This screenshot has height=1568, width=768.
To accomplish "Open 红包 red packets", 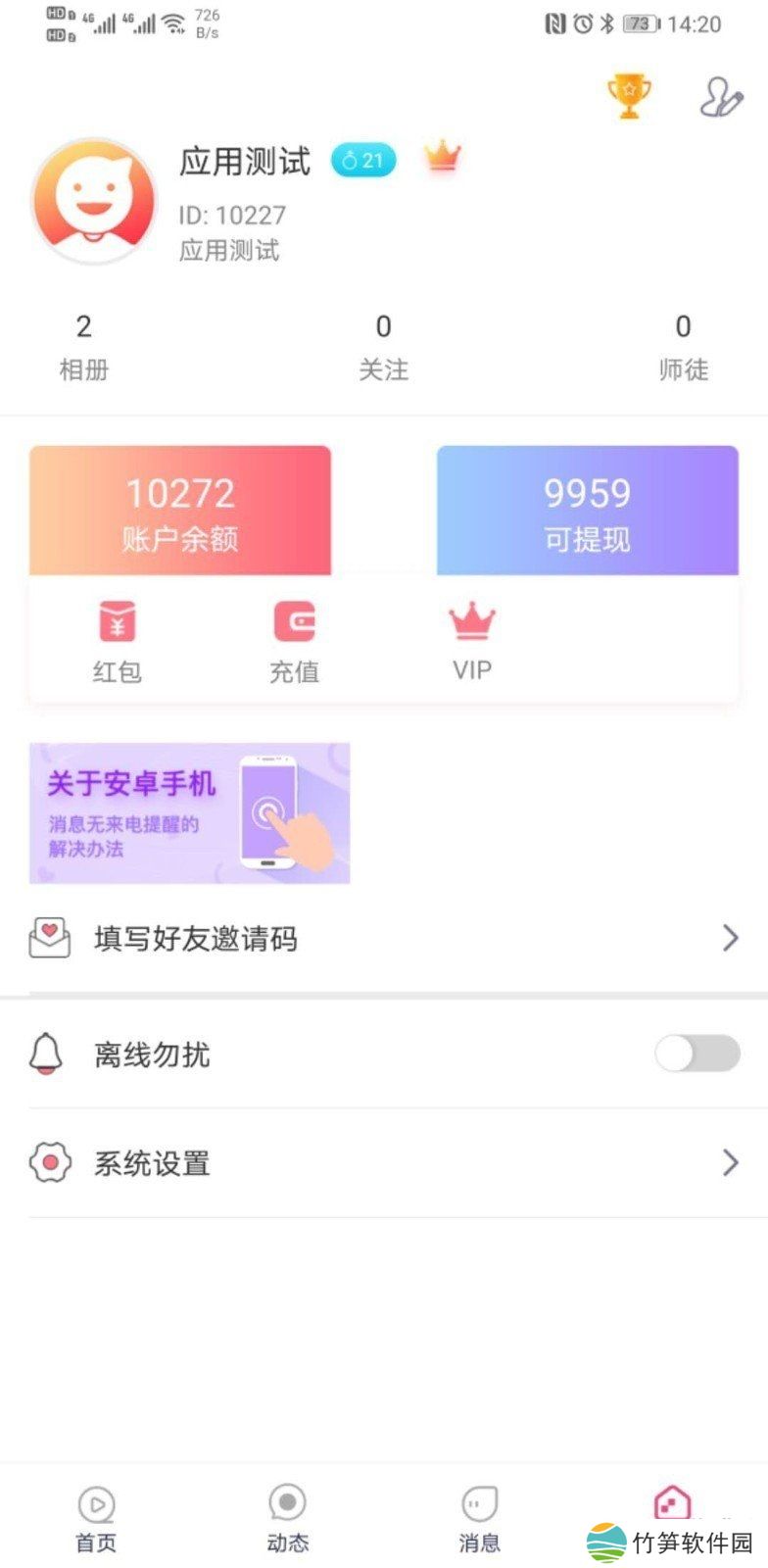I will click(x=118, y=642).
